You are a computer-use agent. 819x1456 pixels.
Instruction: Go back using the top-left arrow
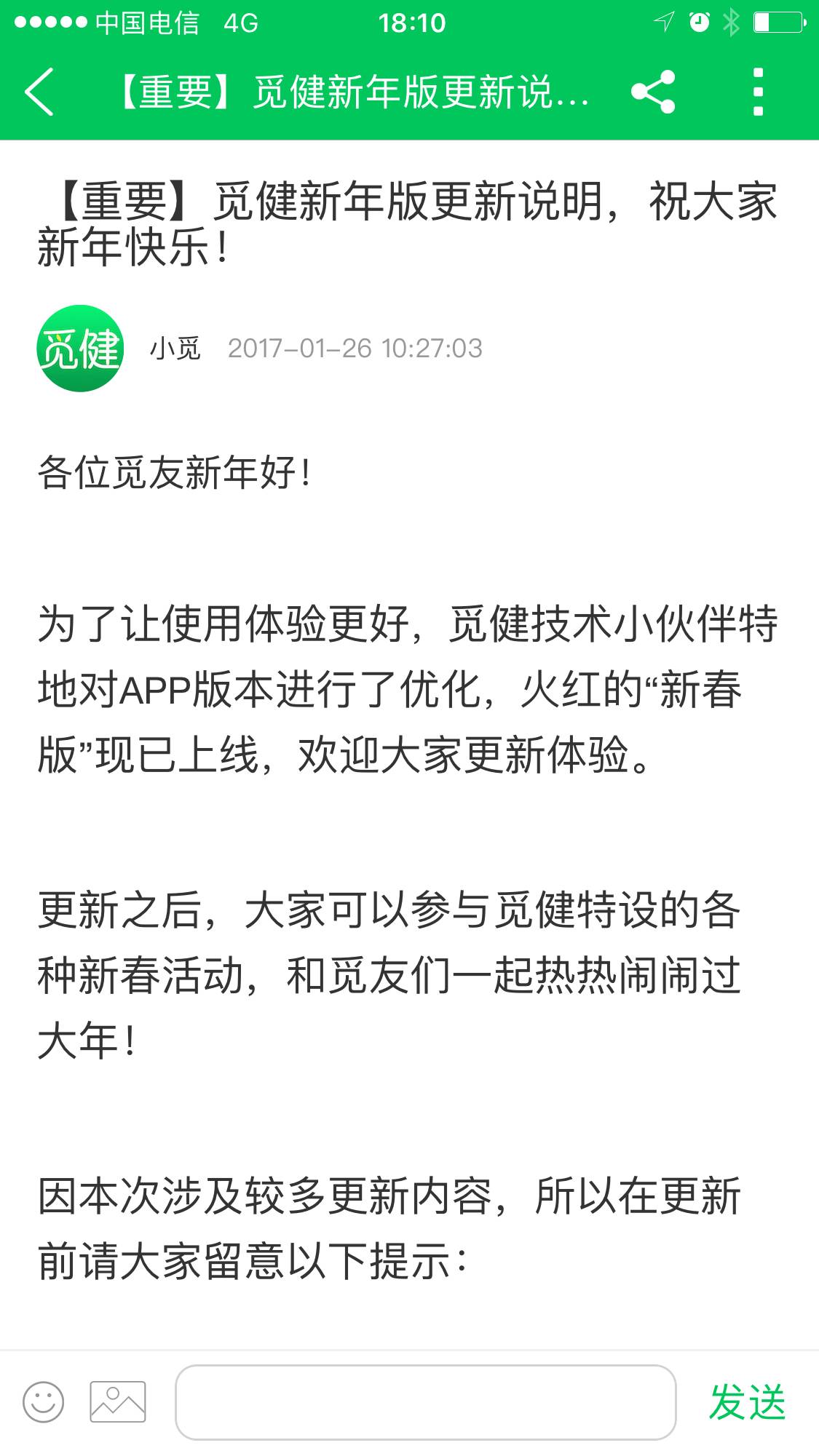[39, 92]
